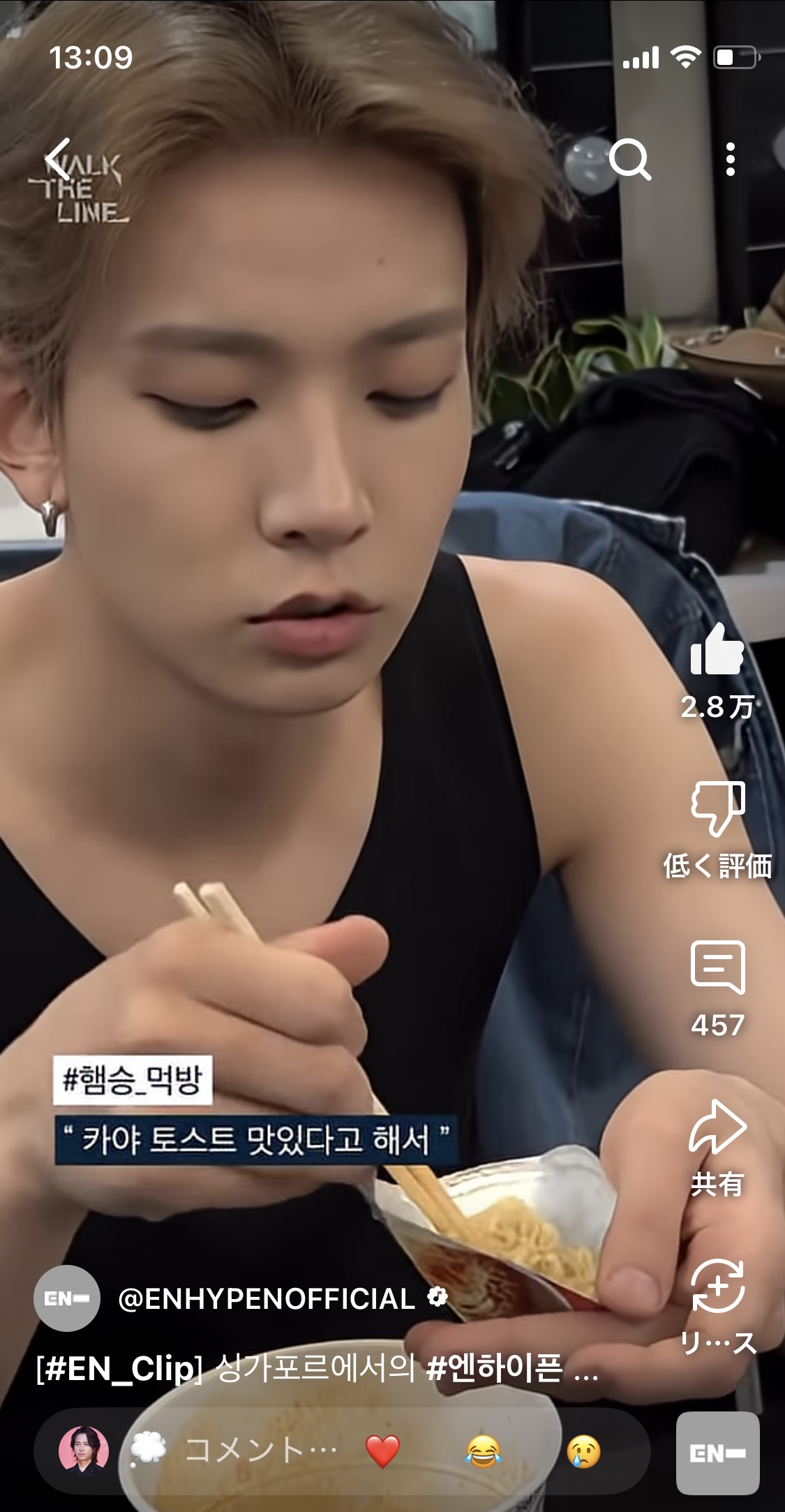Open the @ENHYPENOFFICIAL channel
Viewport: 785px width, 1512px height.
coord(267,1300)
